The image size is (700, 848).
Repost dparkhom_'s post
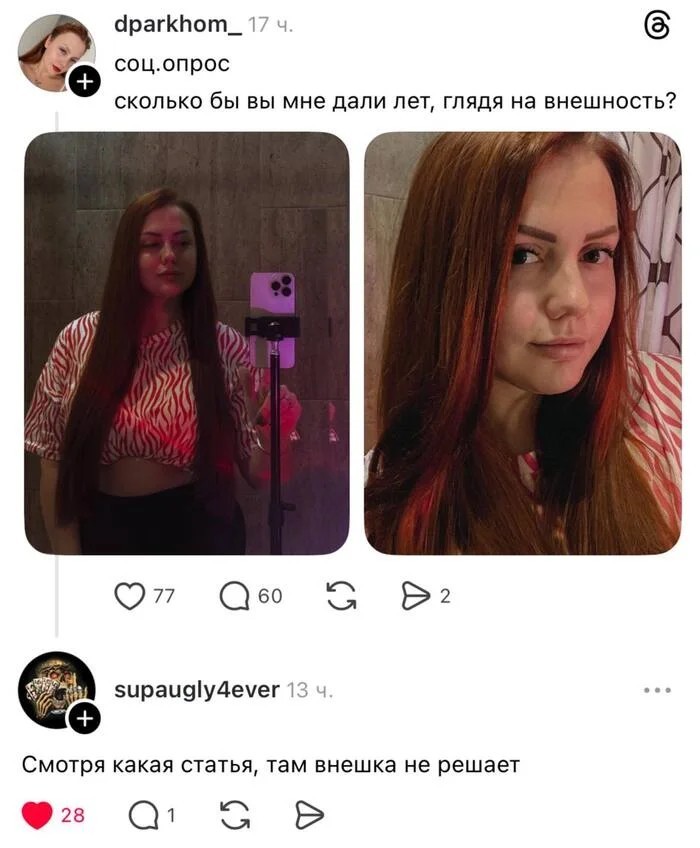[x=341, y=597]
